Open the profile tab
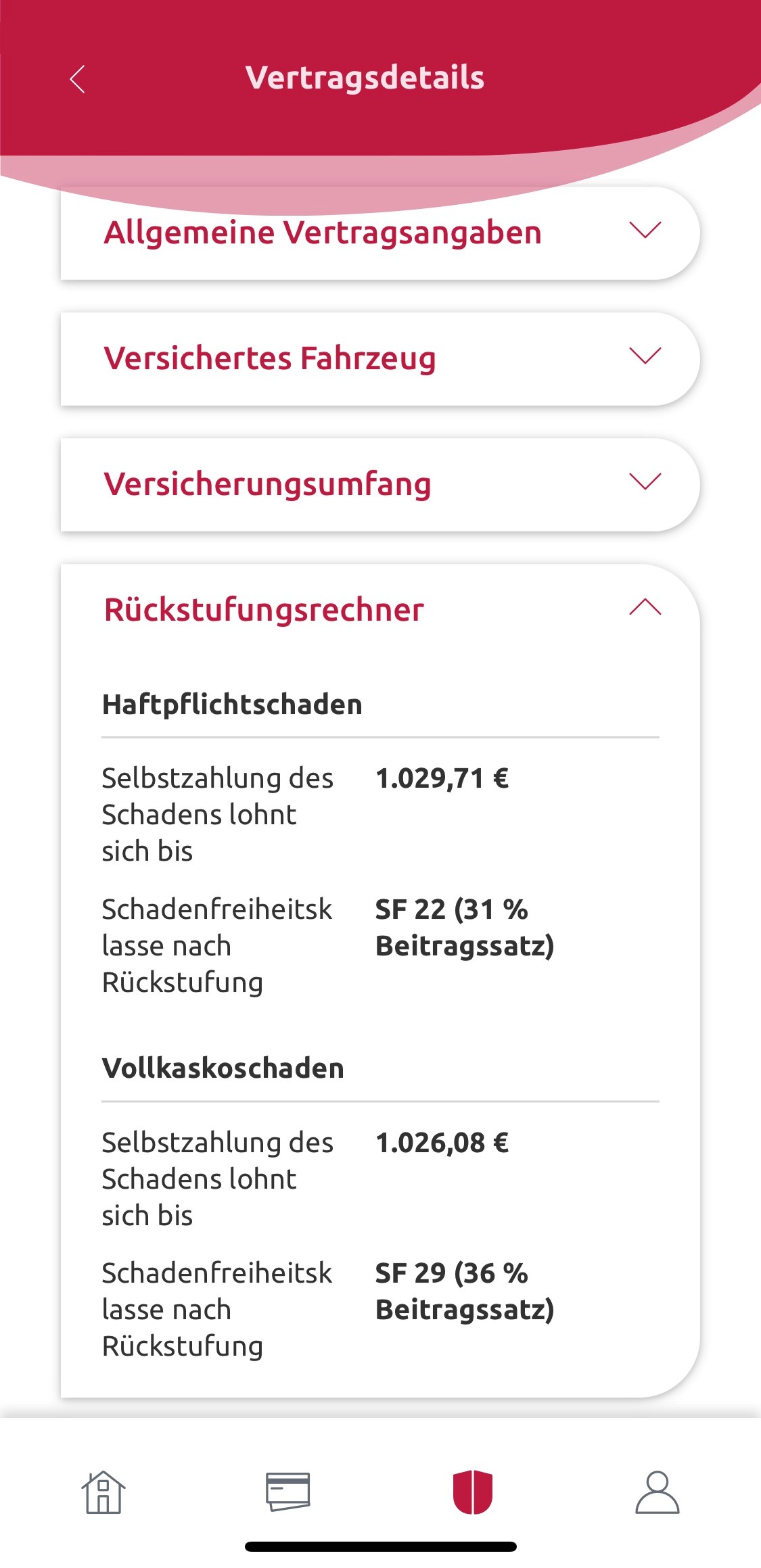Image resolution: width=761 pixels, height=1568 pixels. tap(657, 1491)
